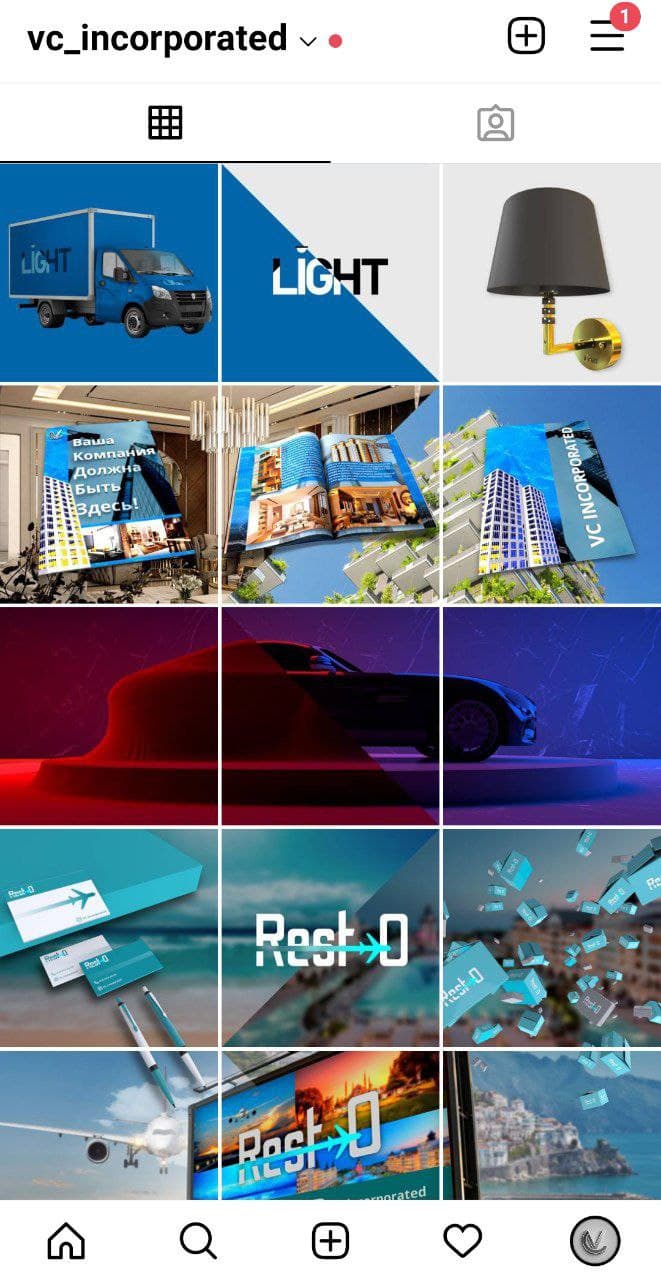Open the red covered car post
Viewport: 661px width, 1280px height.
pos(109,716)
